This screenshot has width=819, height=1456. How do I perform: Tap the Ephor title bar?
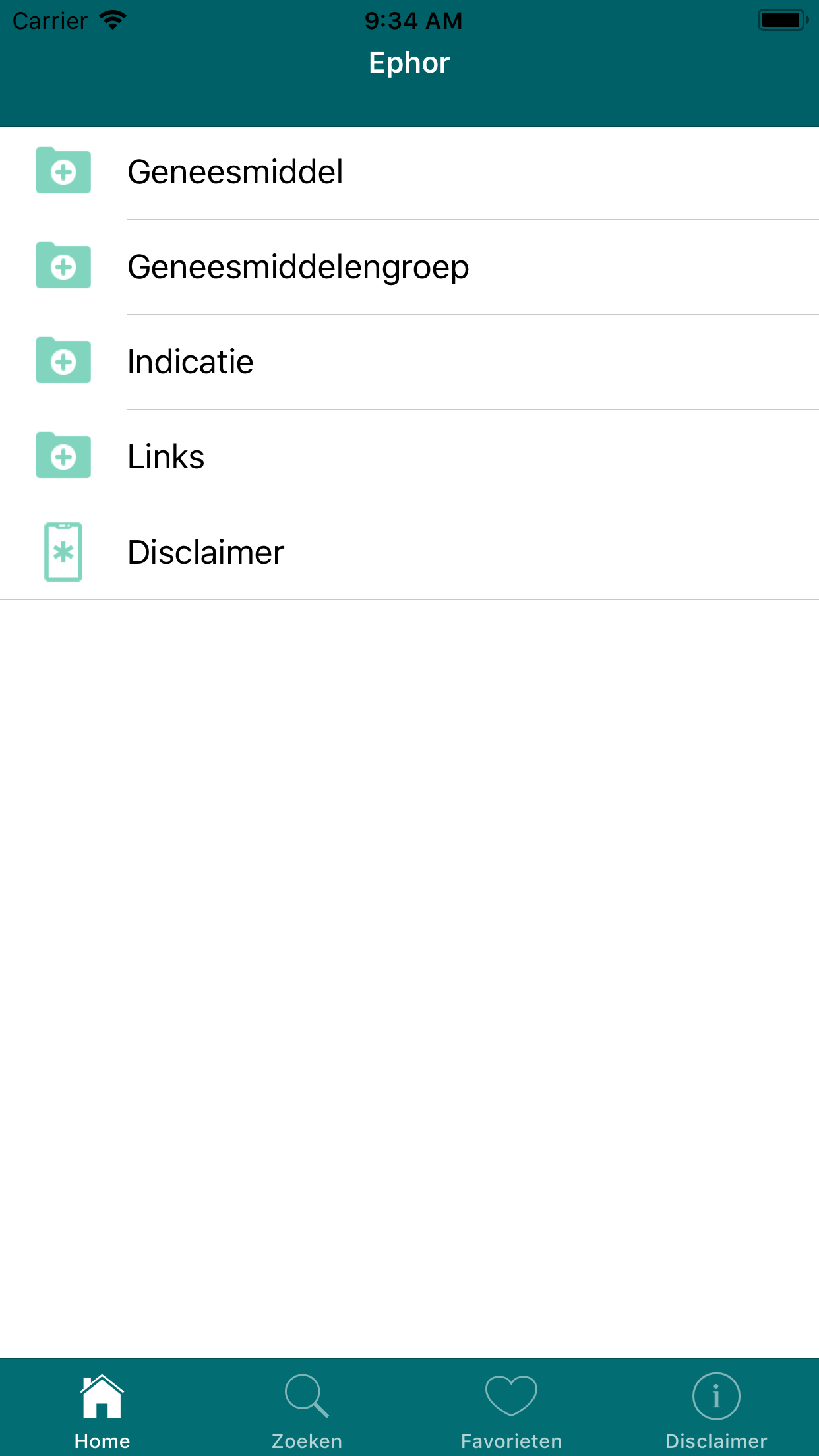409,63
